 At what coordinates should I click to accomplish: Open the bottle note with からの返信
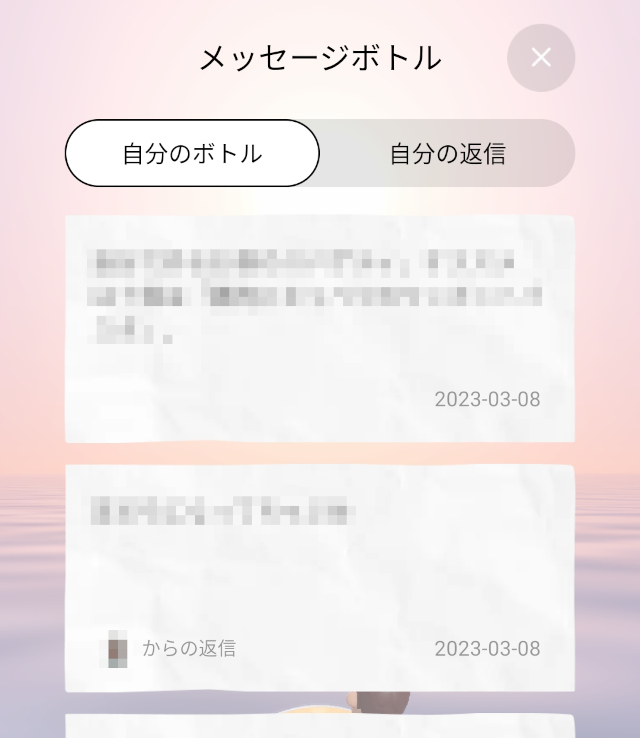coord(319,577)
